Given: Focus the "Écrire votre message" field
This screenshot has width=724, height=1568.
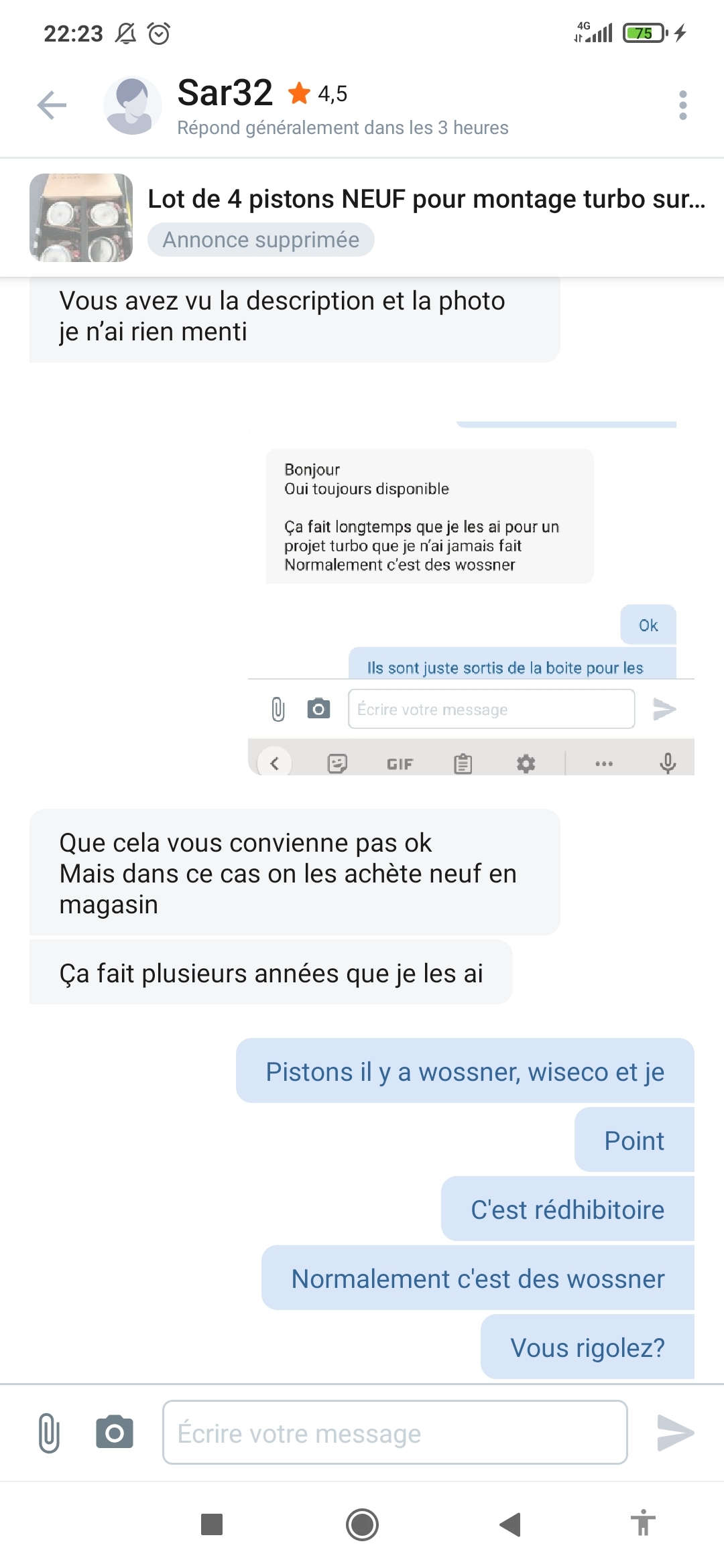Looking at the screenshot, I should click(x=394, y=1433).
